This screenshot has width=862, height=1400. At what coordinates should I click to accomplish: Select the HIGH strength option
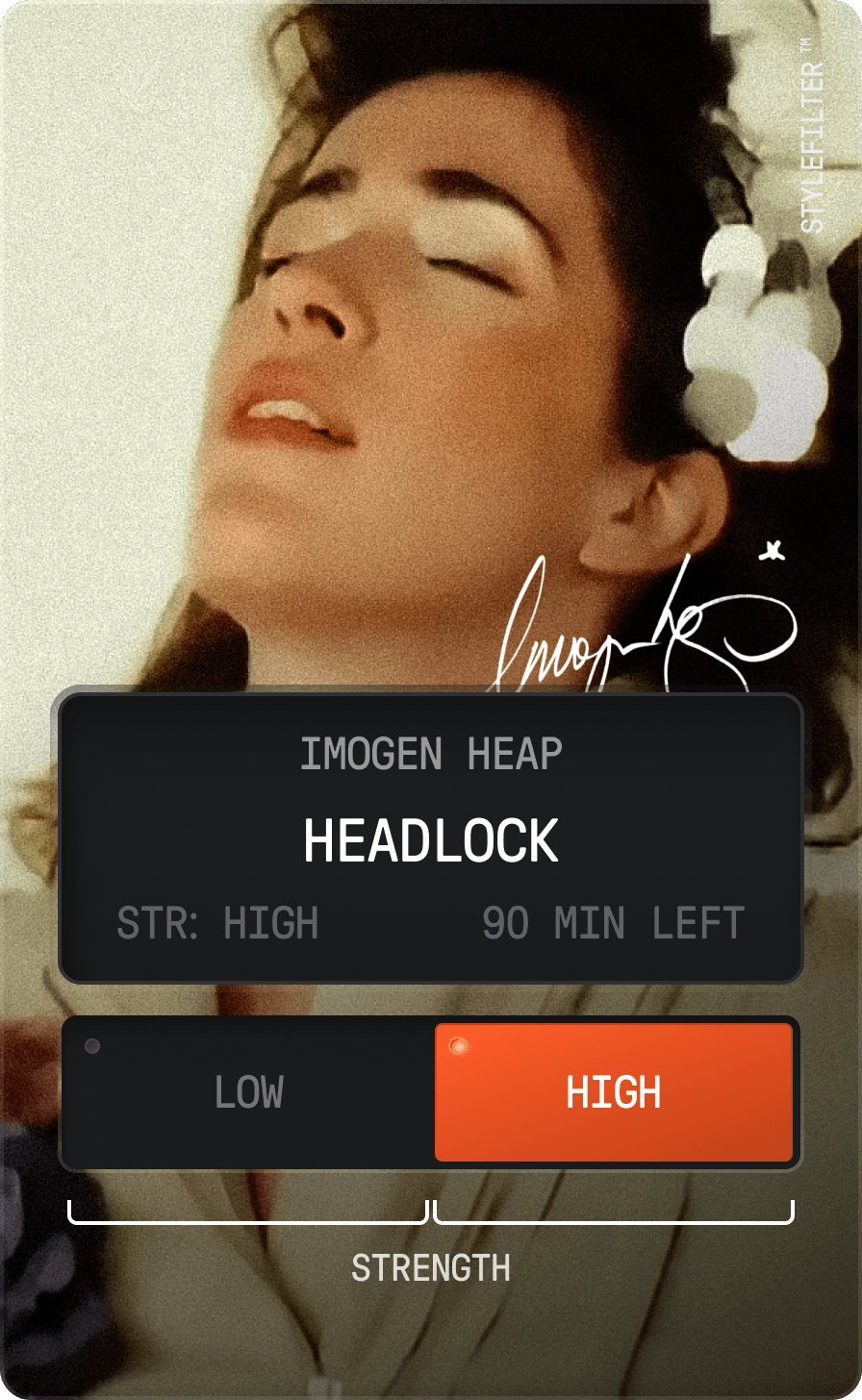point(614,1093)
